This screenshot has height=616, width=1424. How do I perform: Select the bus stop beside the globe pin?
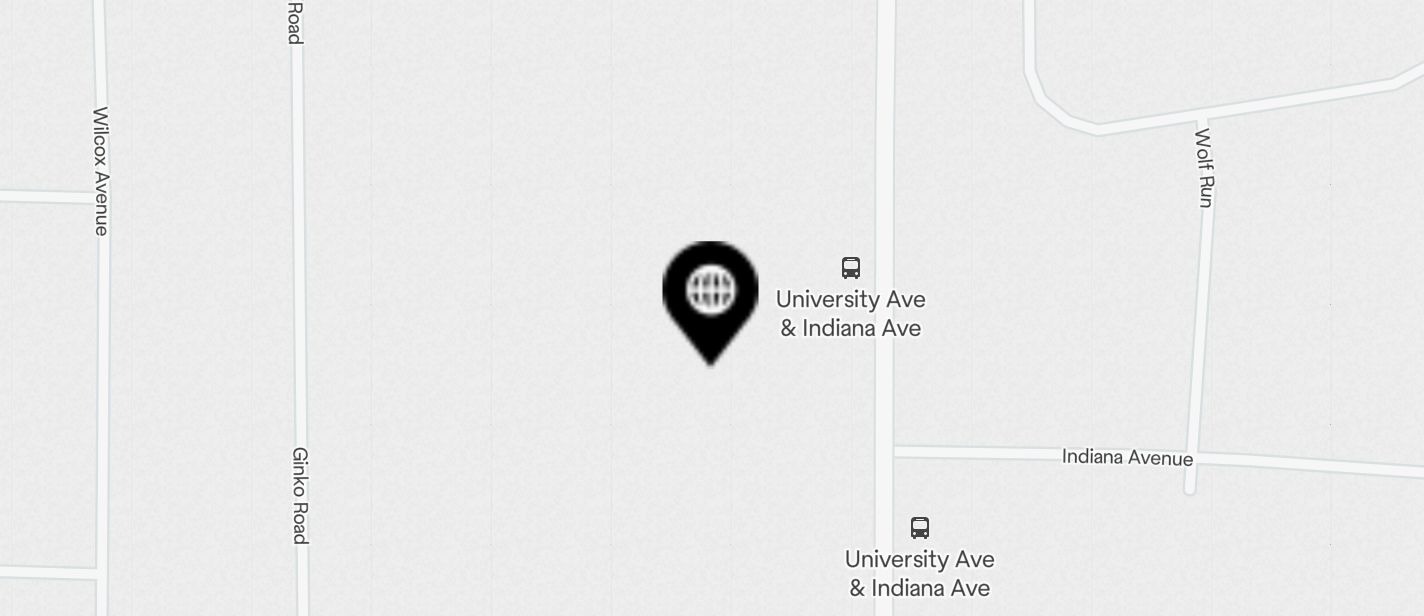click(851, 268)
